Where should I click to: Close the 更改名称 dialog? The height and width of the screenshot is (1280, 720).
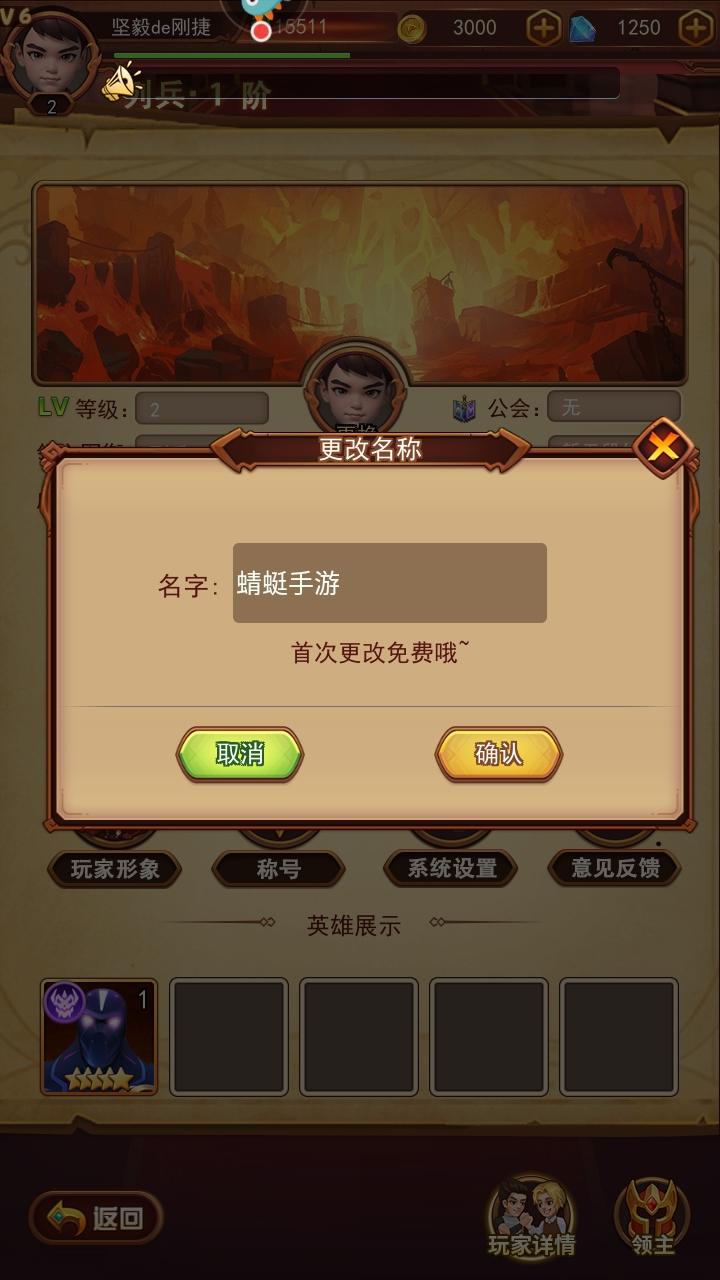point(662,446)
